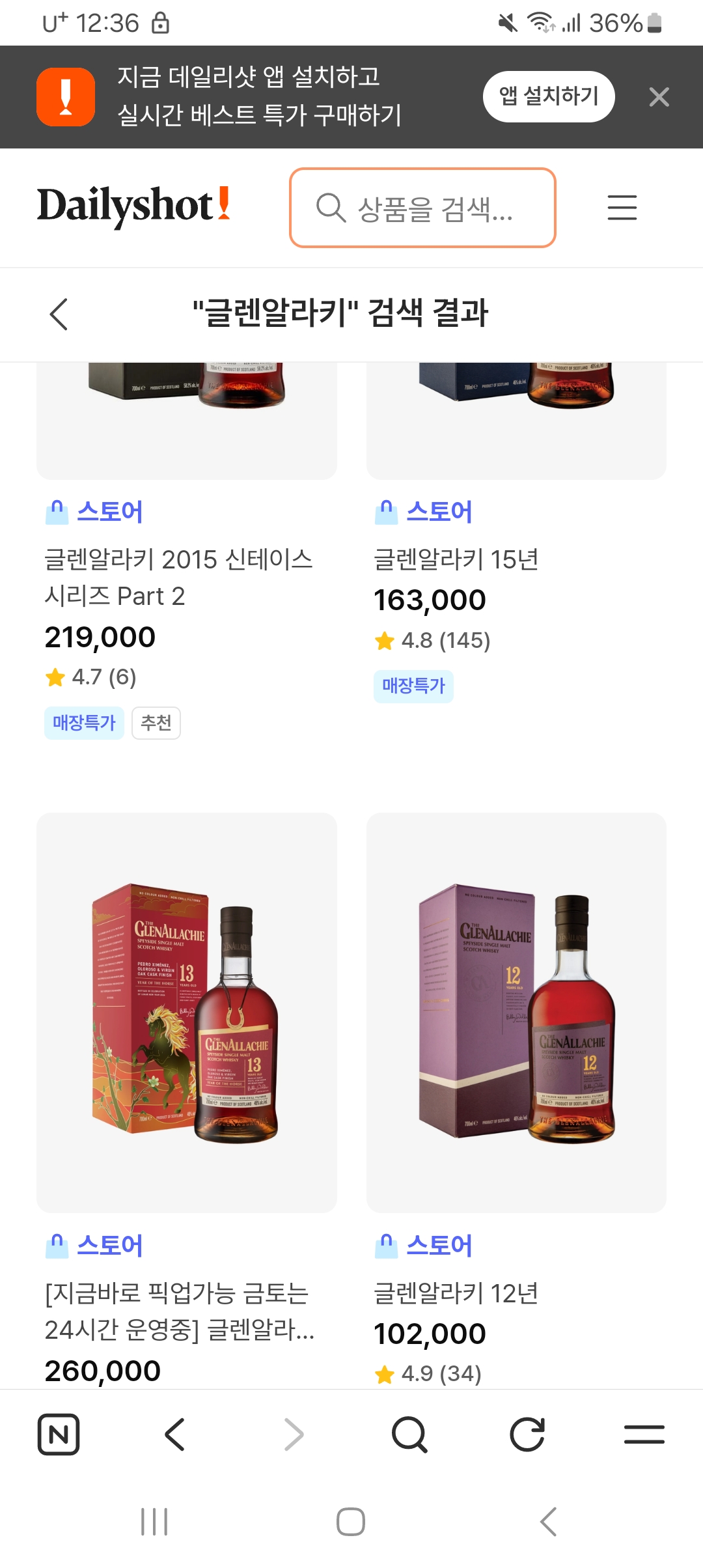Screen dimensions: 703x1568
Task: Open the browser's bottom menu
Action: 644,1435
